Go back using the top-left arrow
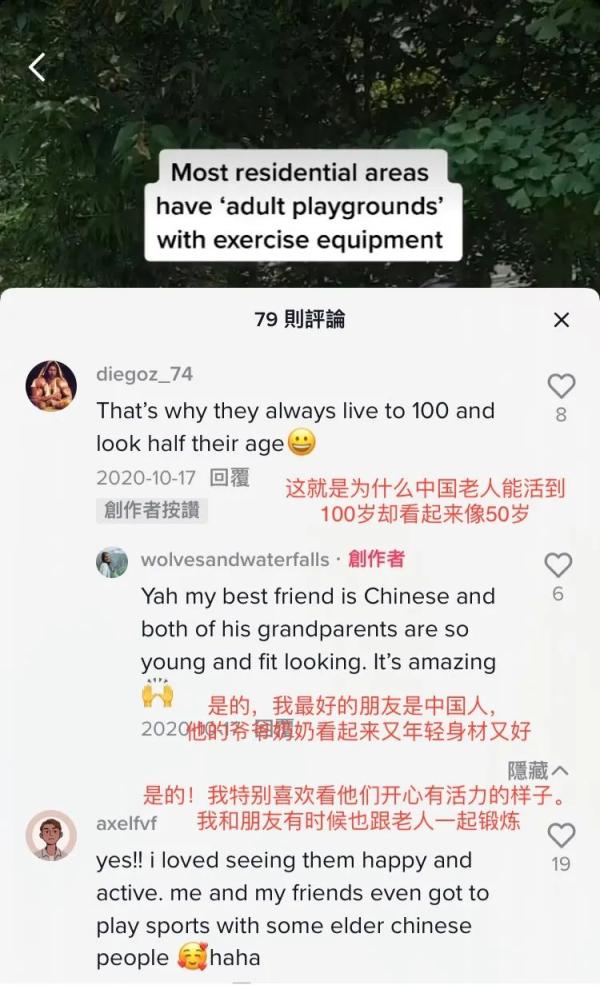The width and height of the screenshot is (600, 985). click(x=37, y=67)
